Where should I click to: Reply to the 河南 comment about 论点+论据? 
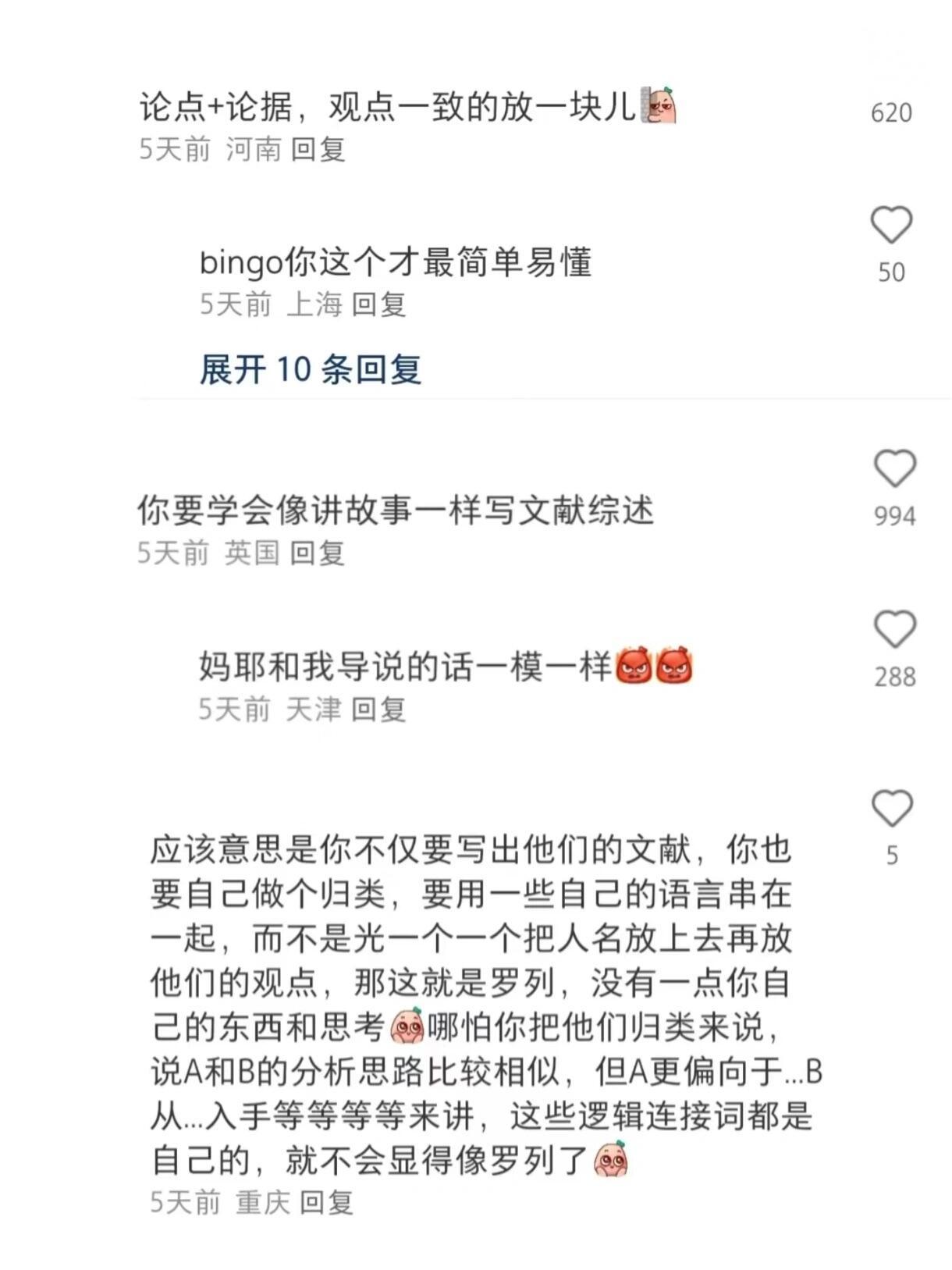318,149
